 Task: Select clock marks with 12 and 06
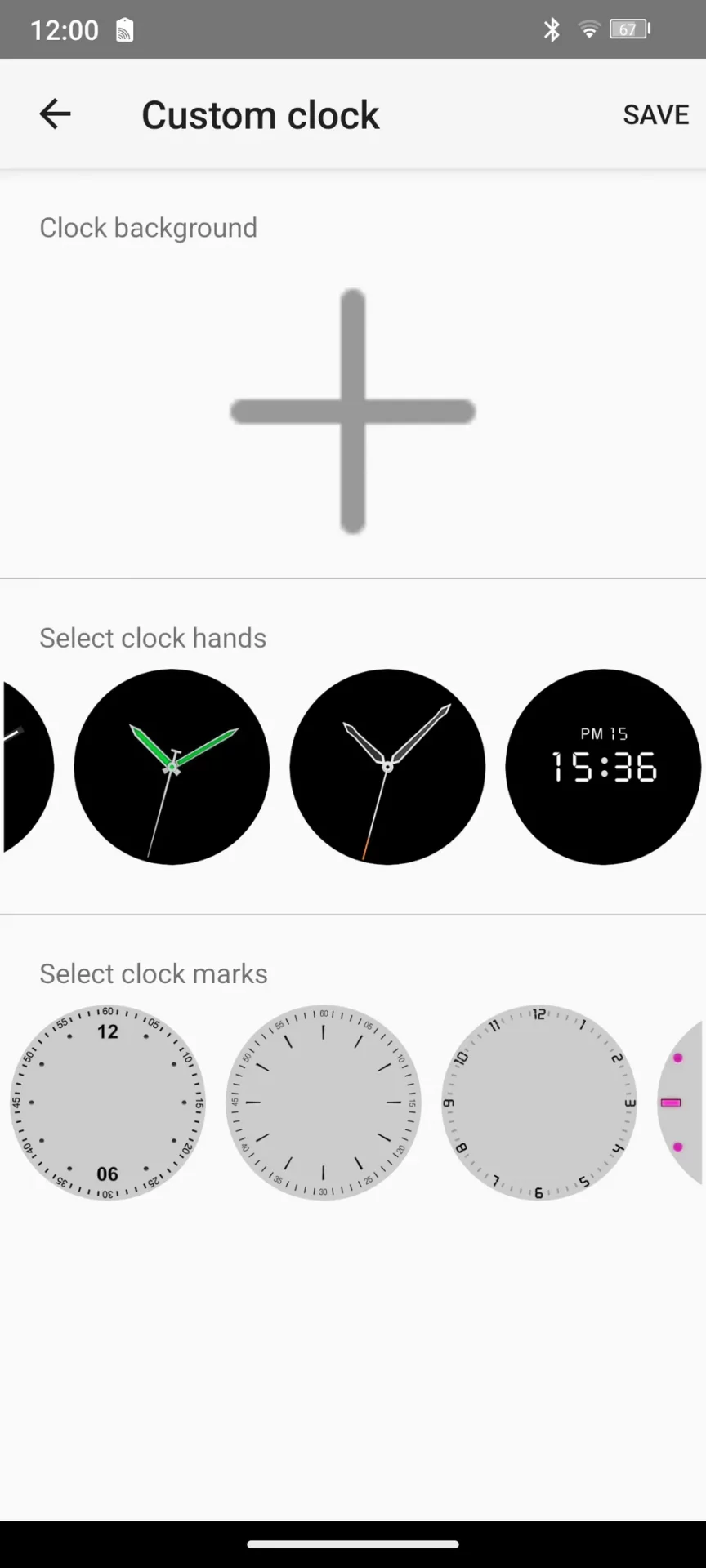click(108, 1102)
